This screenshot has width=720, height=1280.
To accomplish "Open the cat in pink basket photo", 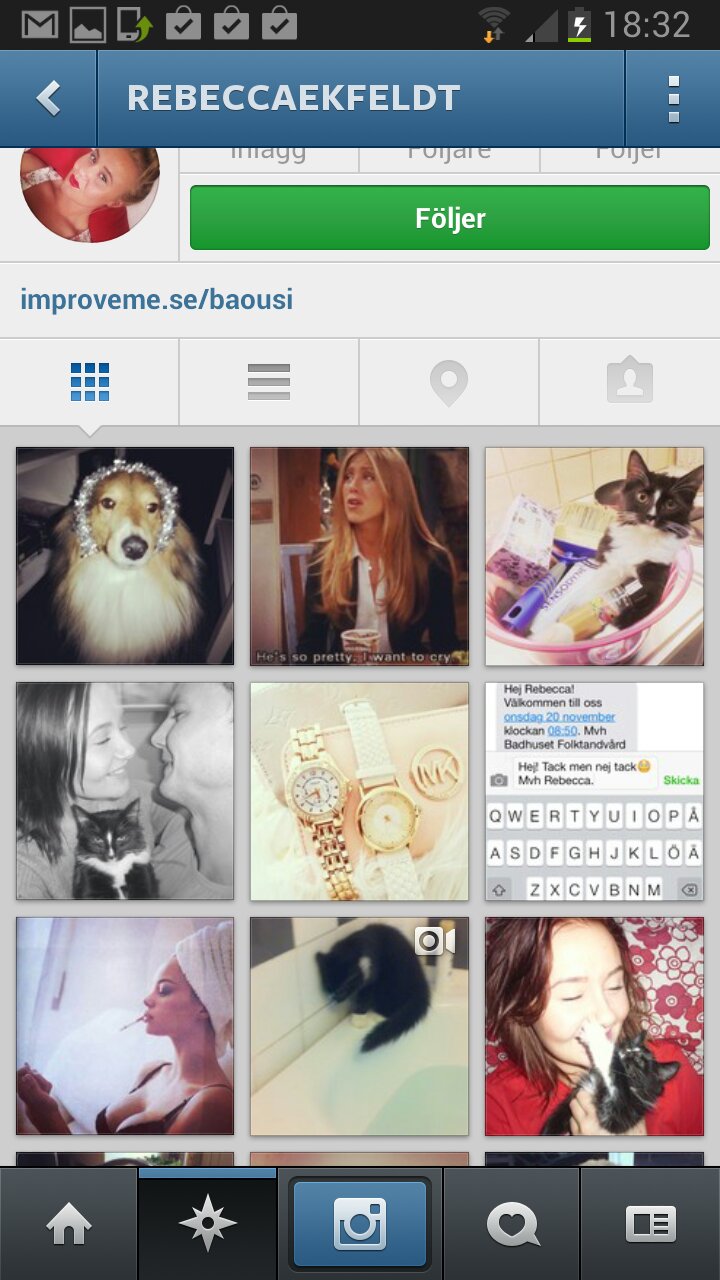I will click(594, 556).
